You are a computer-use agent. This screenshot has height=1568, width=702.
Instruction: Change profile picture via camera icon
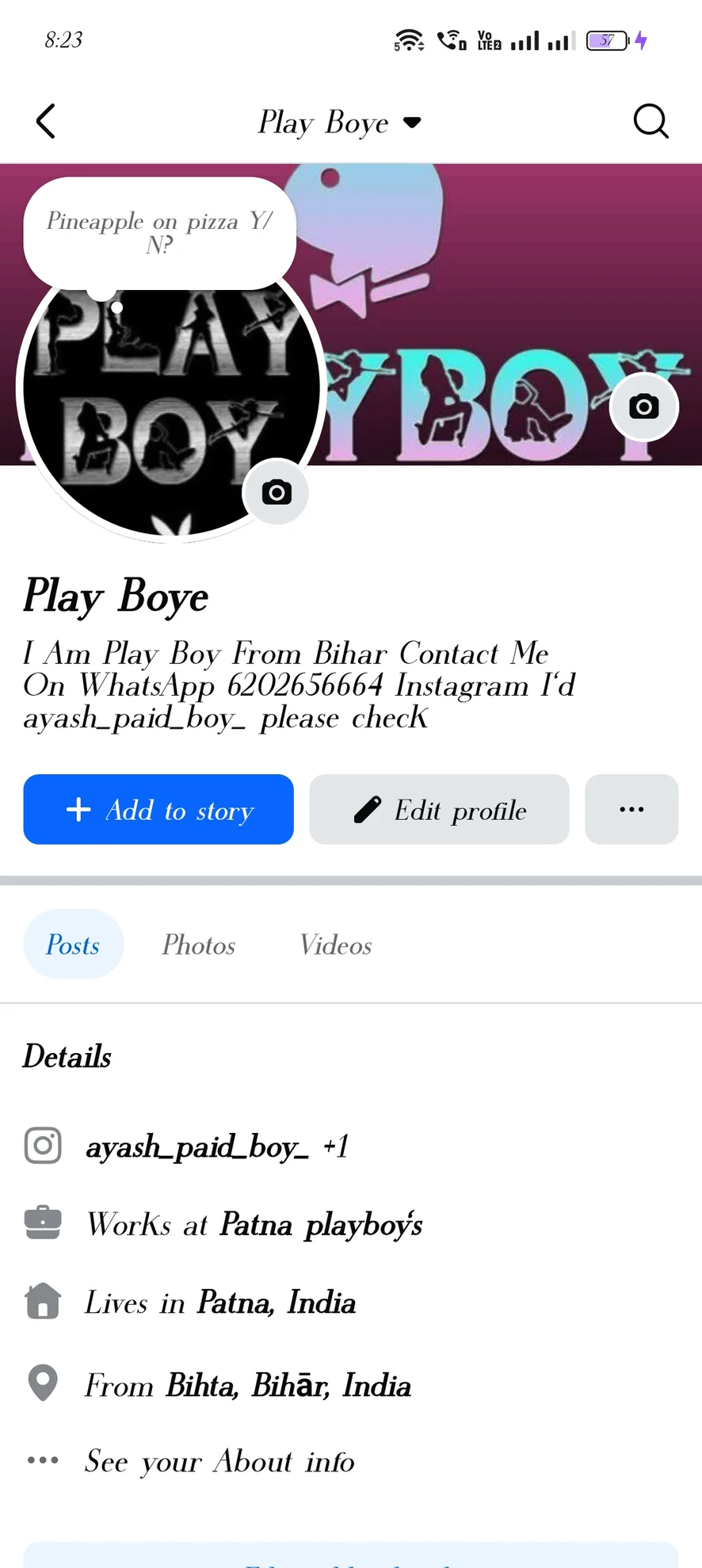pos(277,492)
